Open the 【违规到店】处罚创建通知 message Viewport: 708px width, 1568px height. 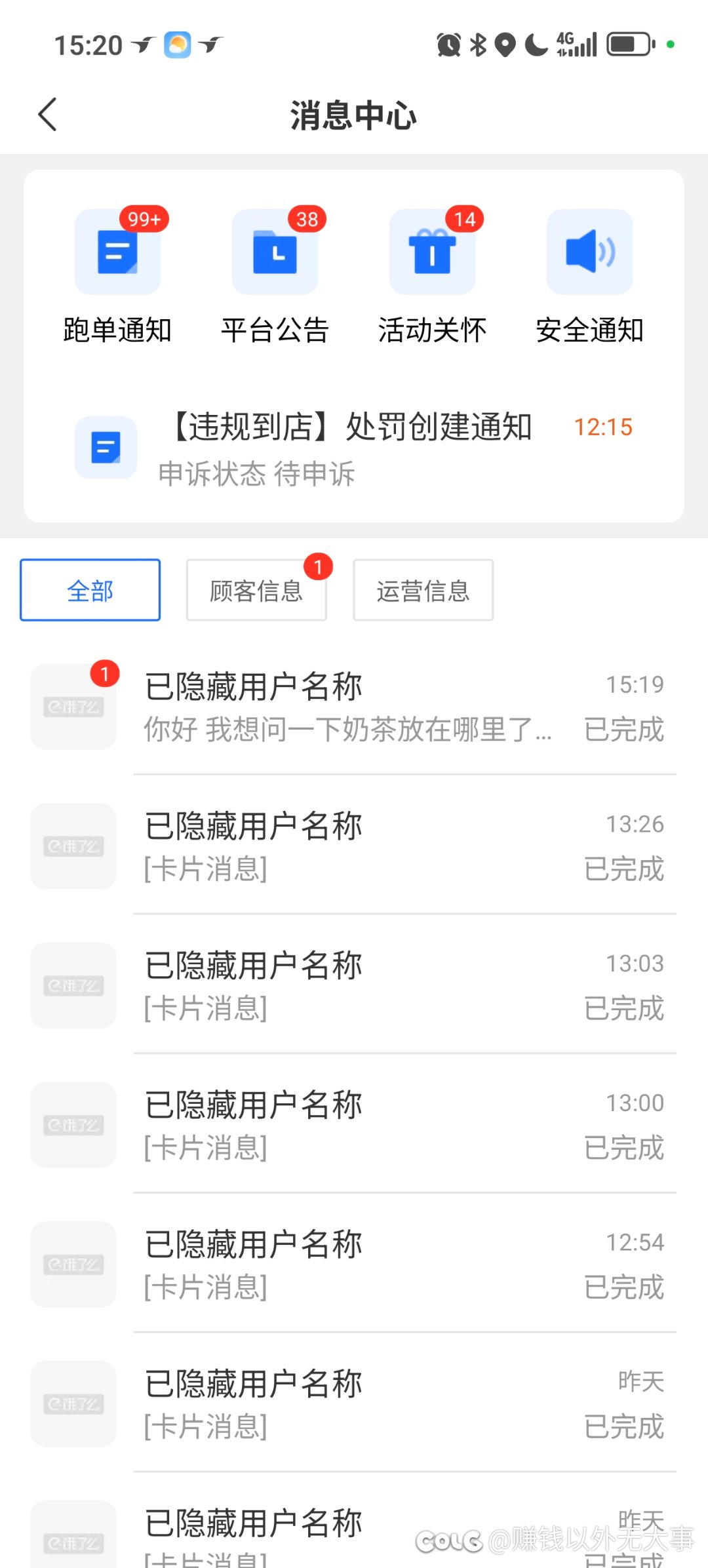coord(354,449)
